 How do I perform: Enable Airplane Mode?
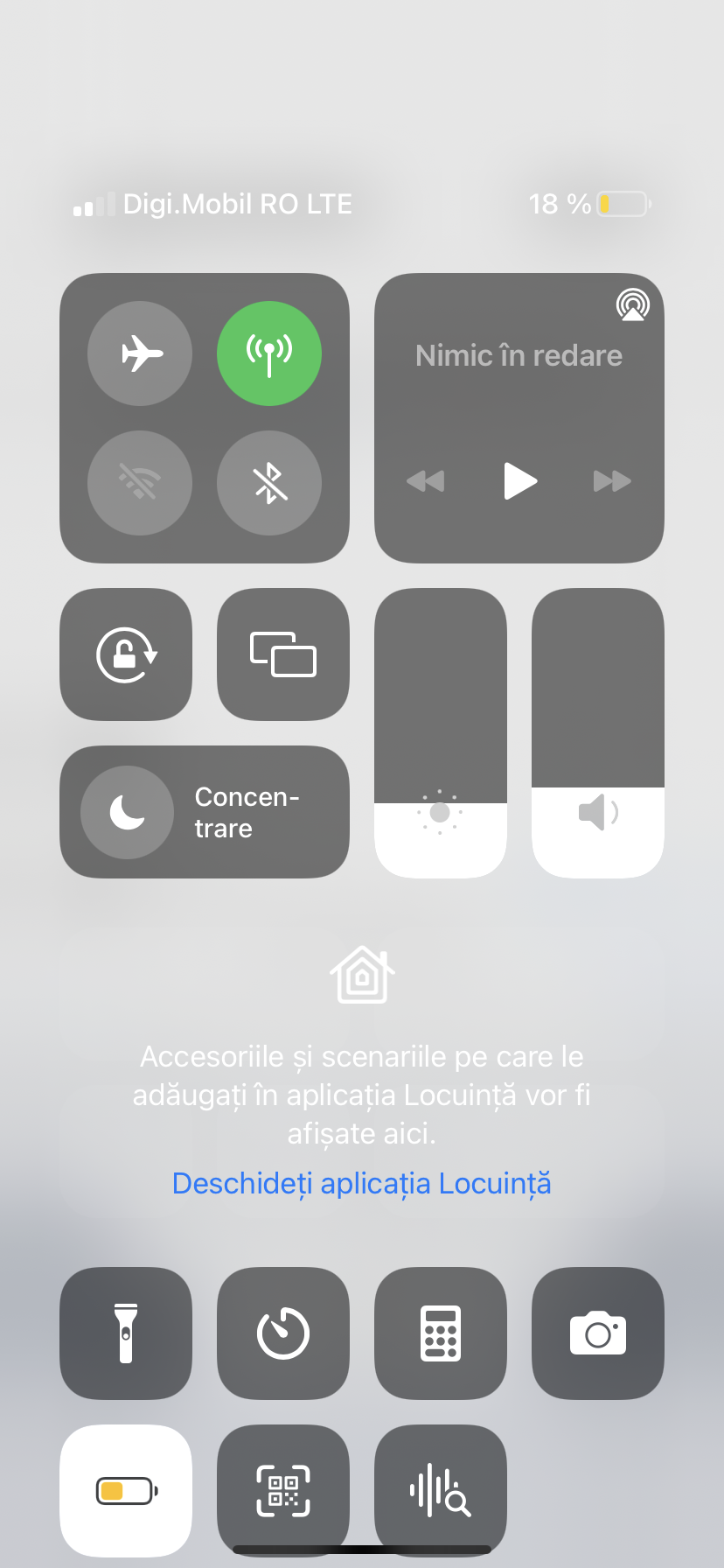pos(140,353)
